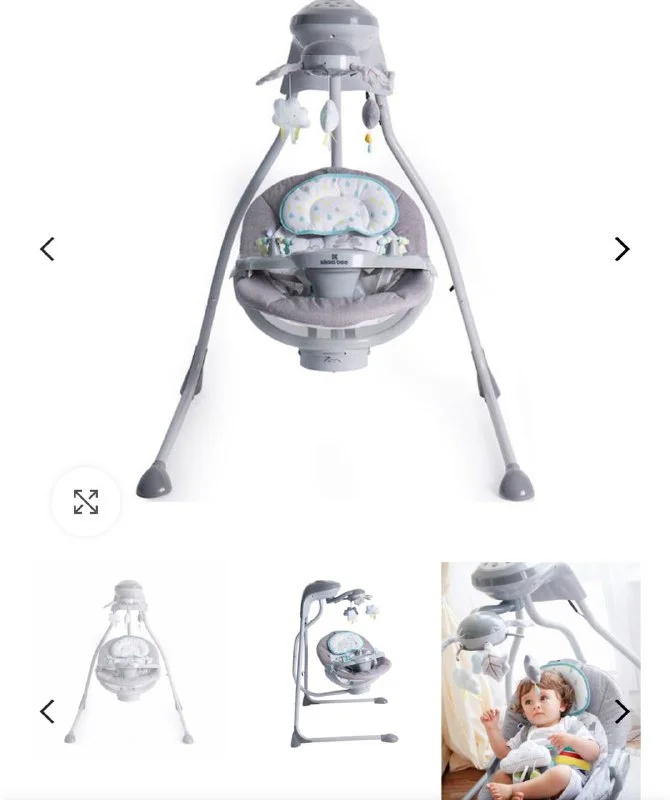The width and height of the screenshot is (670, 800).
Task: Move thumbnail strip to previous images
Action: 47,711
